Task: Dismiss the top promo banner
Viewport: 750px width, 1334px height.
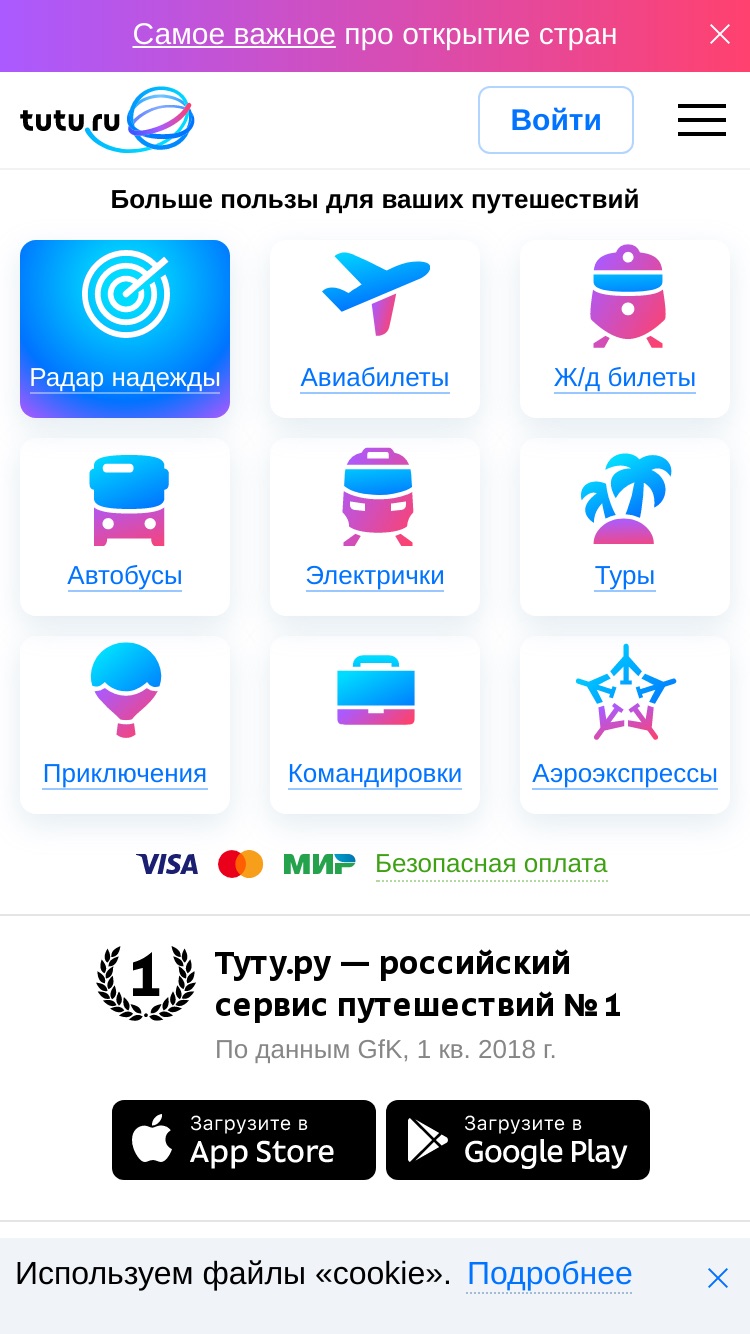Action: pyautogui.click(x=719, y=35)
